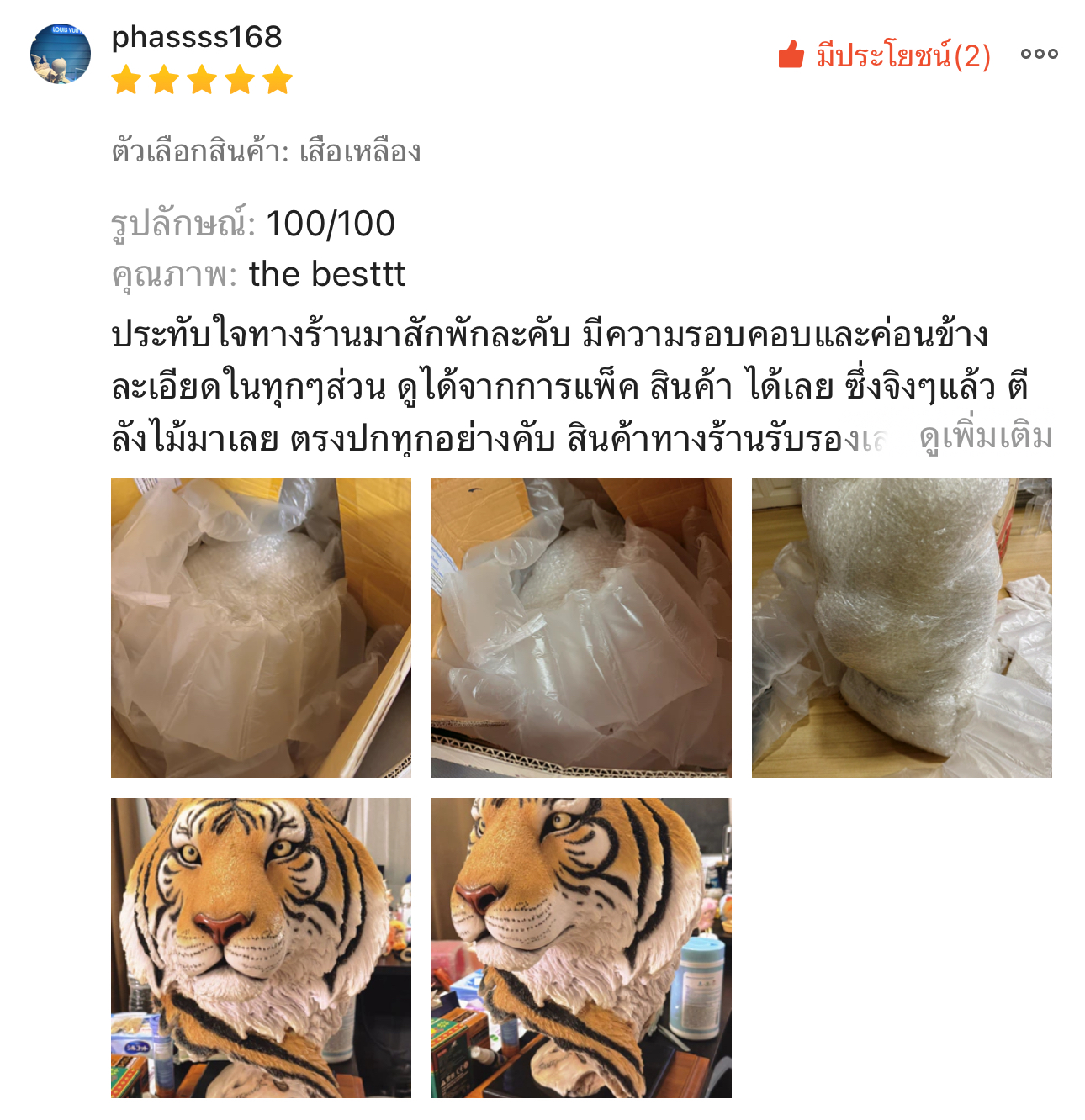Open the side-angle tiger head photo

(581, 948)
